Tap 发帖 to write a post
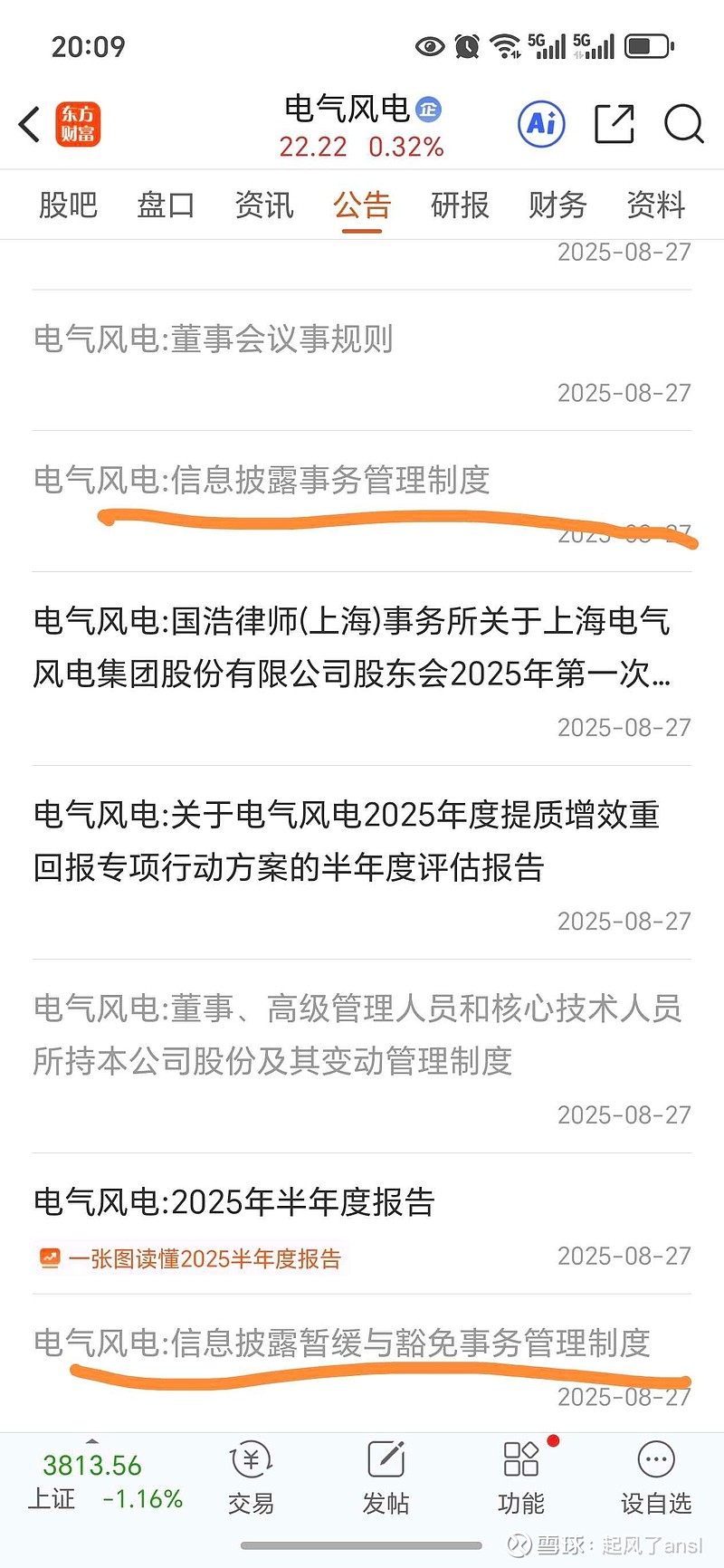This screenshot has height=1568, width=724. (x=386, y=1477)
